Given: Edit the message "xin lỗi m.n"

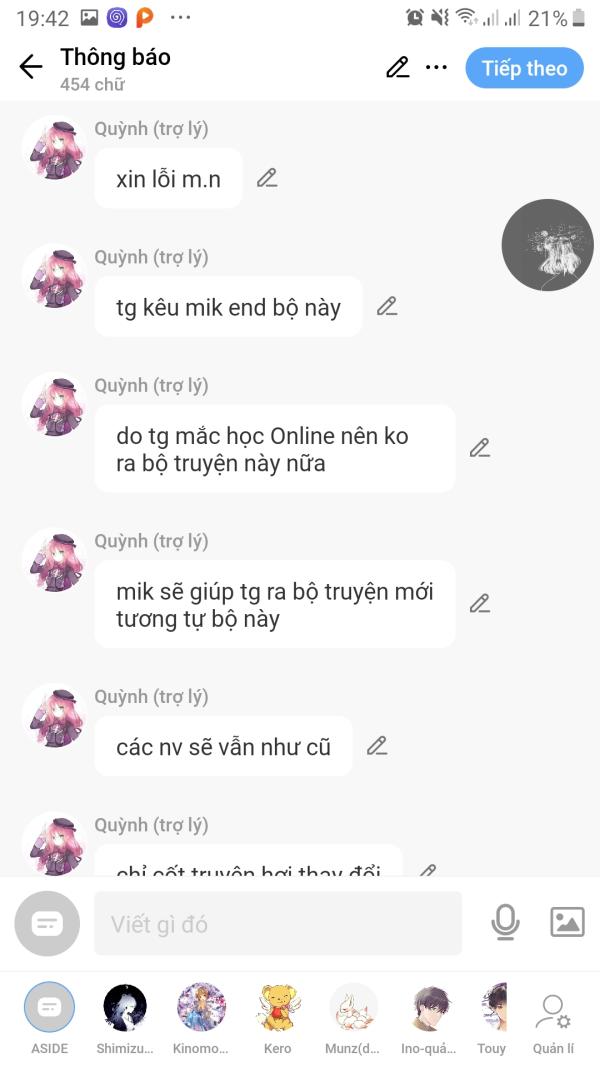Looking at the screenshot, I should (267, 178).
